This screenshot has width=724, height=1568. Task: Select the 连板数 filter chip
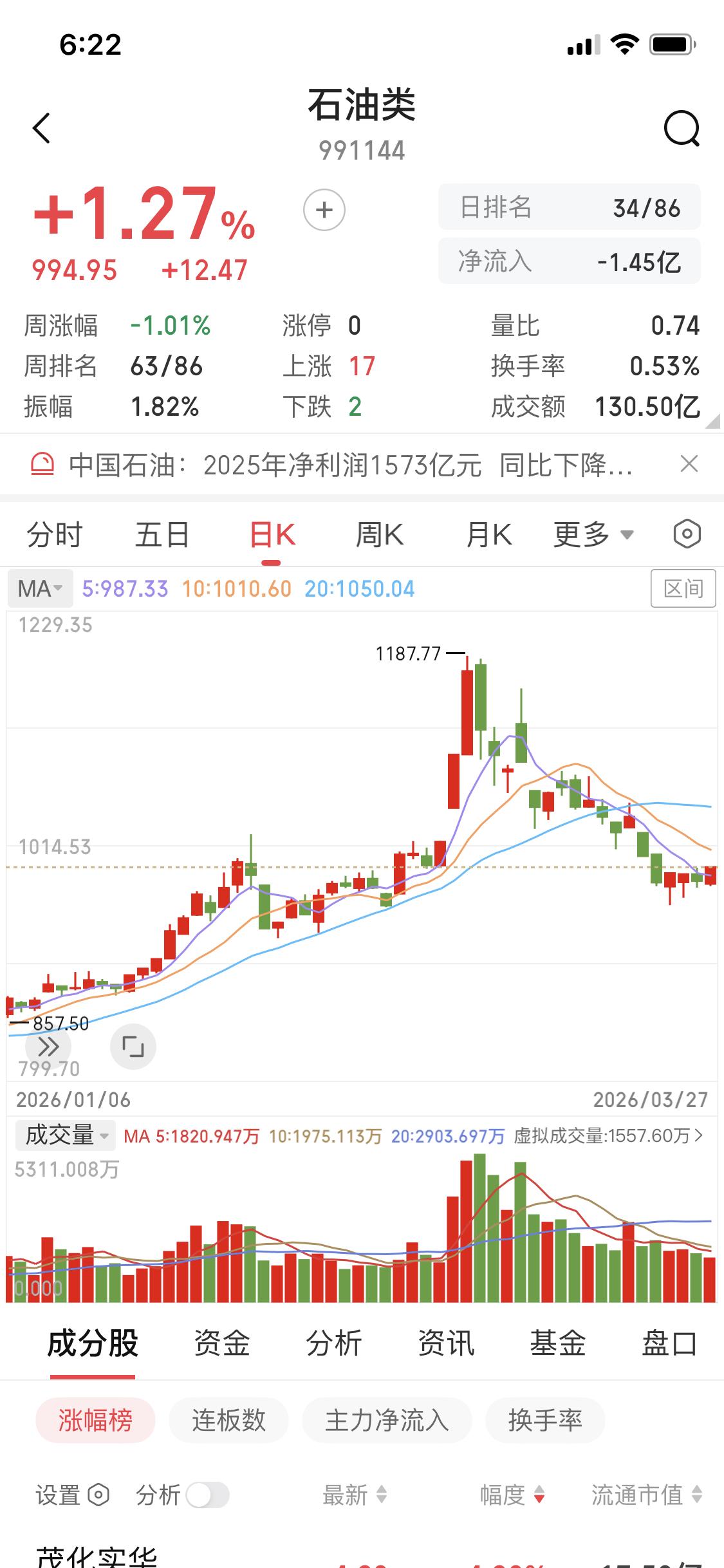229,1421
